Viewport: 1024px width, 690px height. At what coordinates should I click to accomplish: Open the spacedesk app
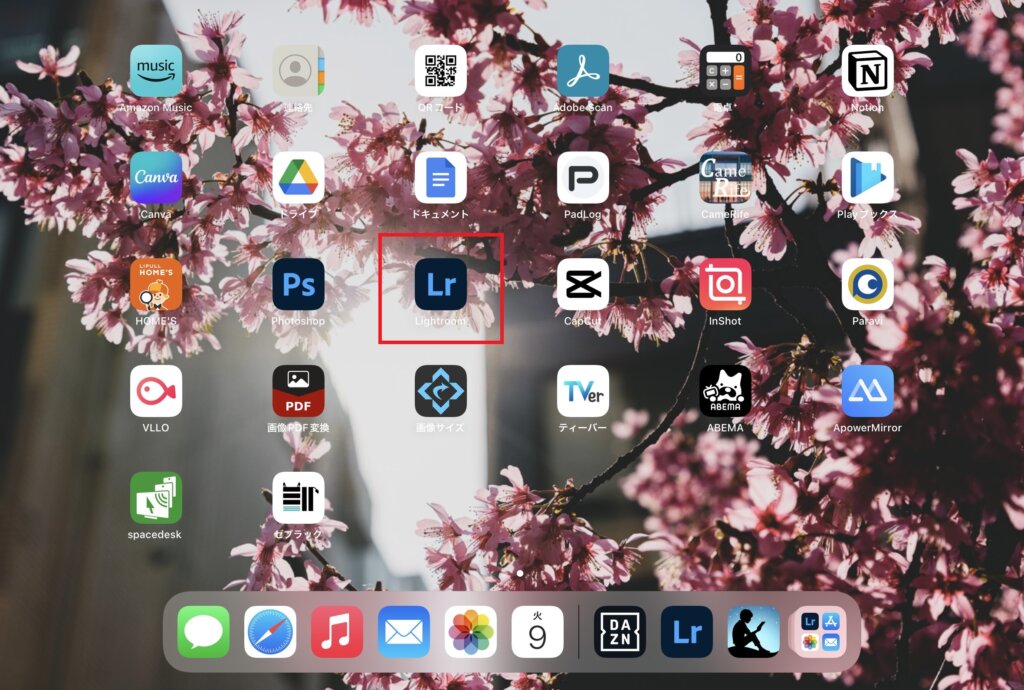[156, 498]
